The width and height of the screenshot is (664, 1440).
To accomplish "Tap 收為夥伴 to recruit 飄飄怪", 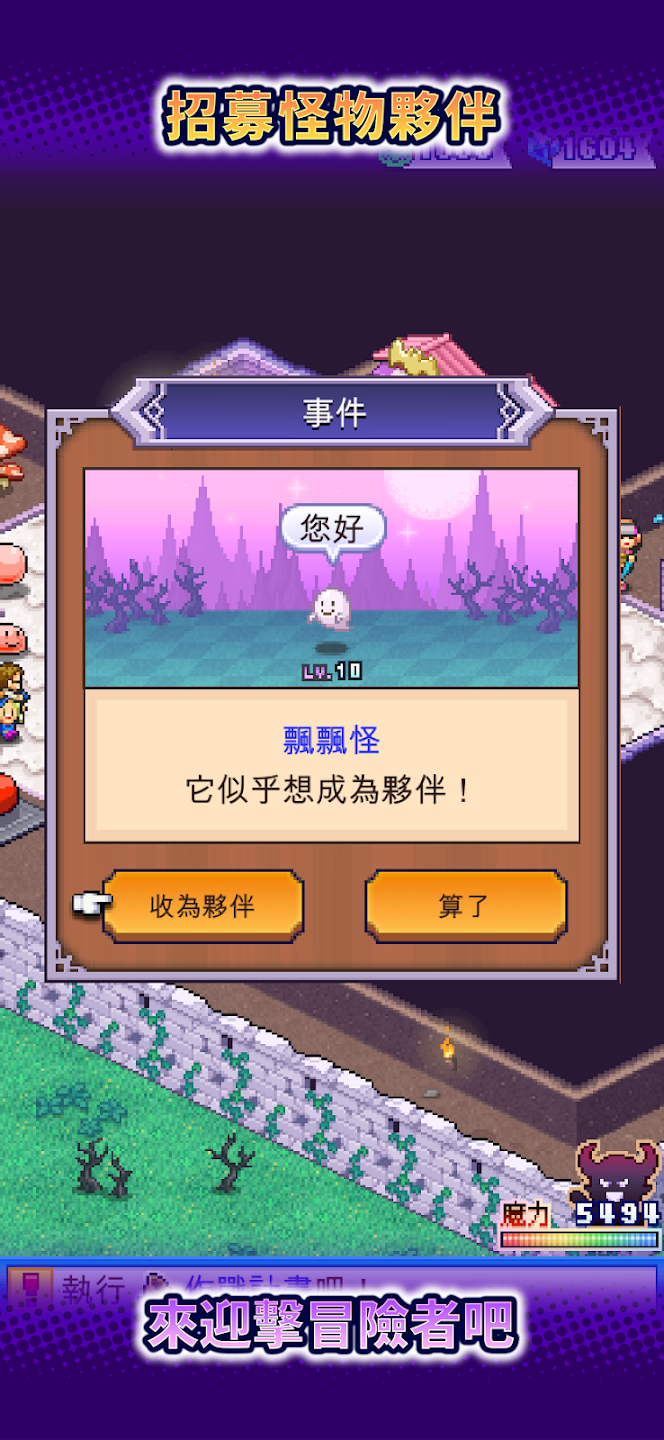I will coord(203,906).
